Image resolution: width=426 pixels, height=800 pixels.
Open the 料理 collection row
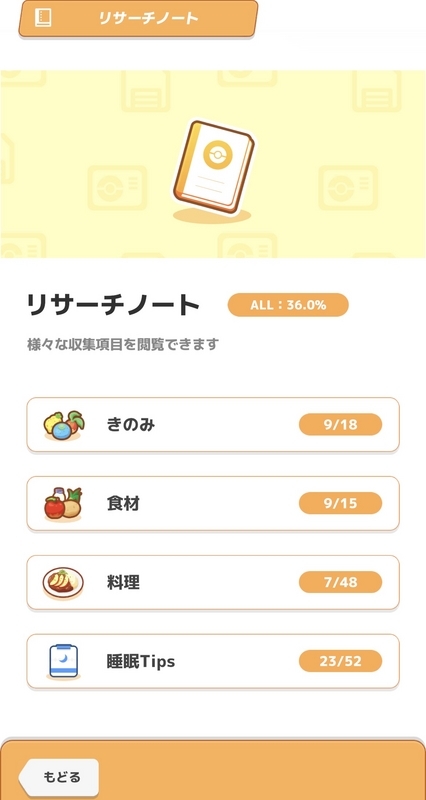point(213,582)
